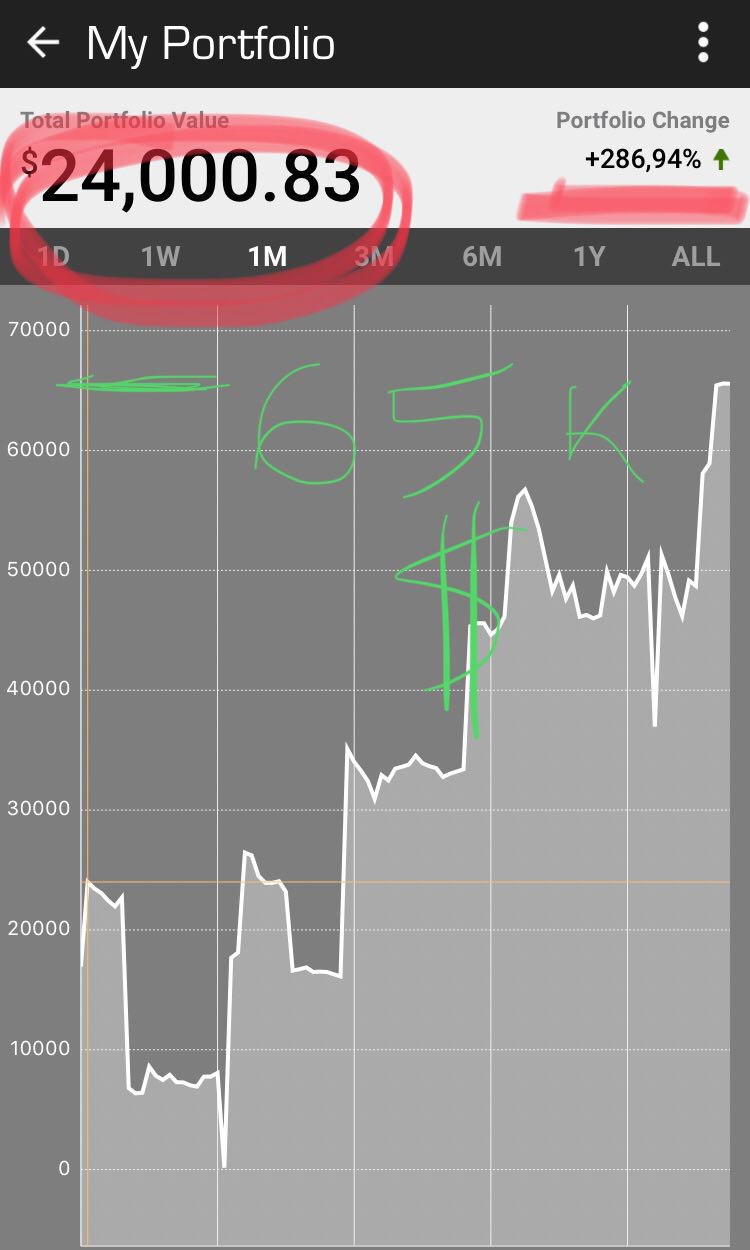The width and height of the screenshot is (750, 1250).
Task: Open the three-dot overflow menu
Action: click(704, 43)
